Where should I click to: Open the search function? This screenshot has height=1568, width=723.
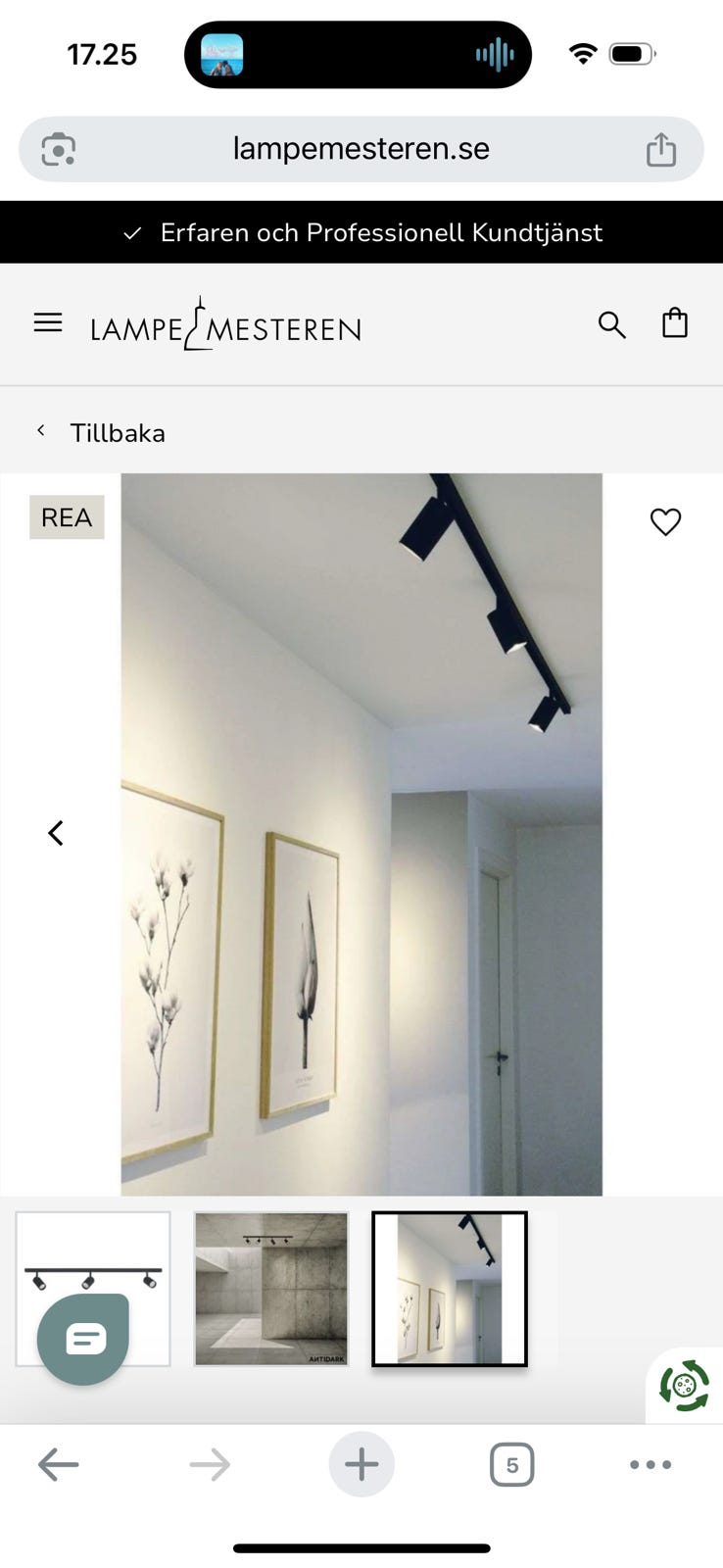click(x=612, y=323)
